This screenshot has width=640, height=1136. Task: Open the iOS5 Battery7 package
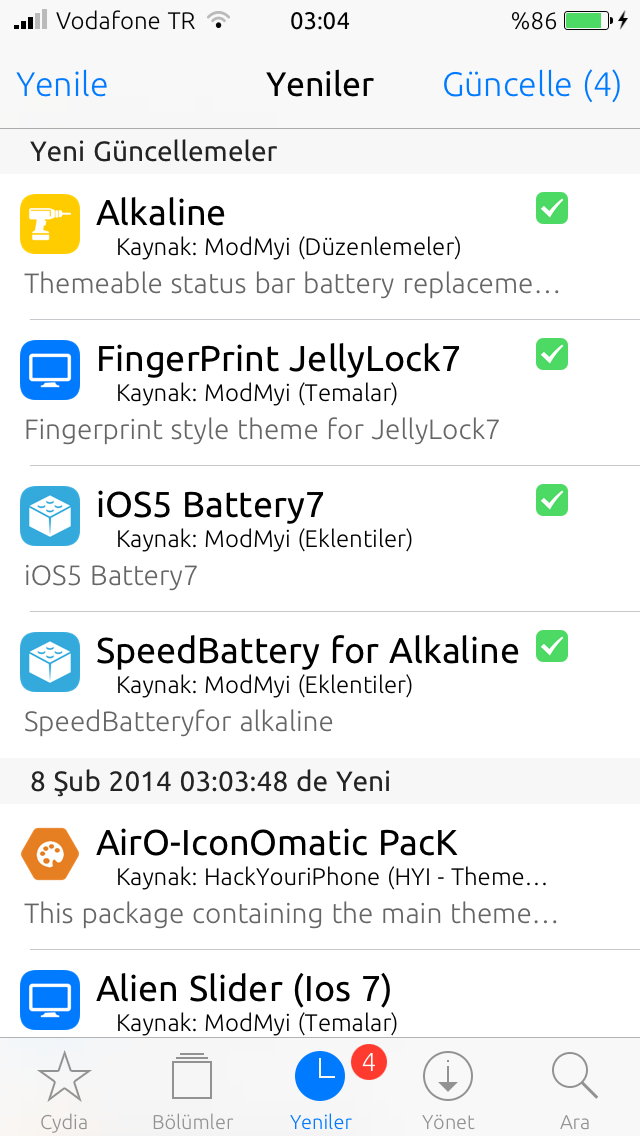320,538
